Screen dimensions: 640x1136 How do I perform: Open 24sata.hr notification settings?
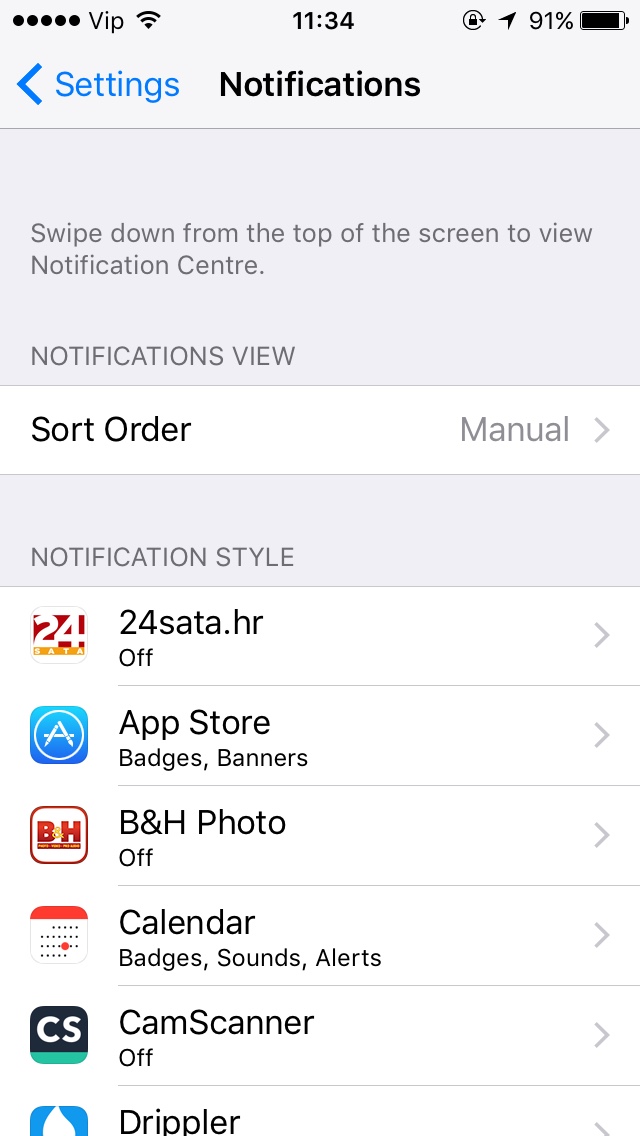[320, 636]
